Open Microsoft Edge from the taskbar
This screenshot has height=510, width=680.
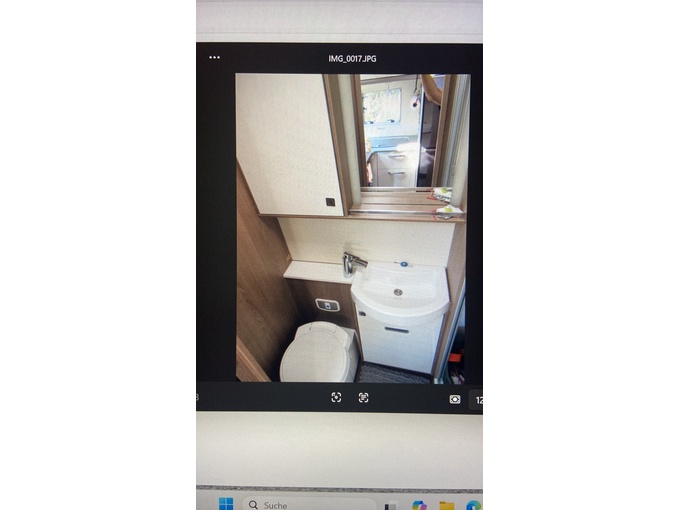click(472, 505)
